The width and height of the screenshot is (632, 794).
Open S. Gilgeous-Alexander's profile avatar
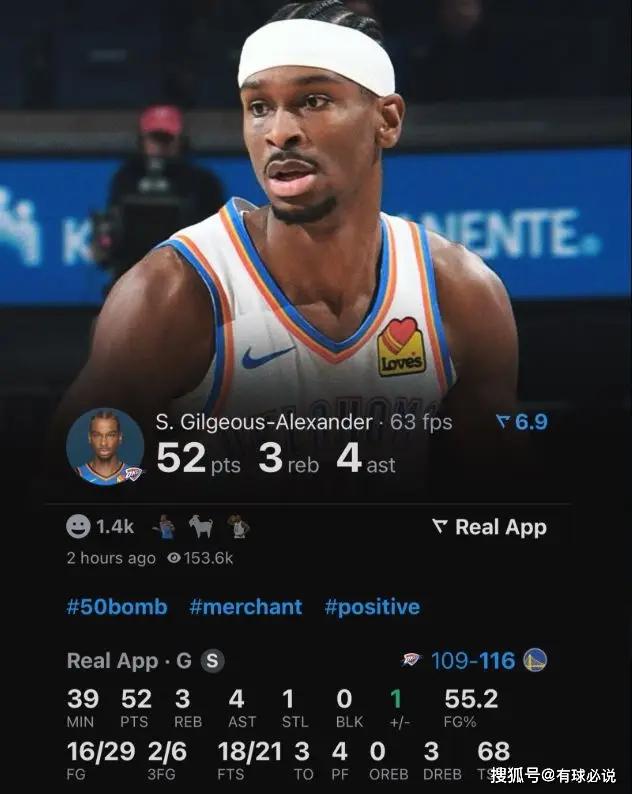[105, 446]
